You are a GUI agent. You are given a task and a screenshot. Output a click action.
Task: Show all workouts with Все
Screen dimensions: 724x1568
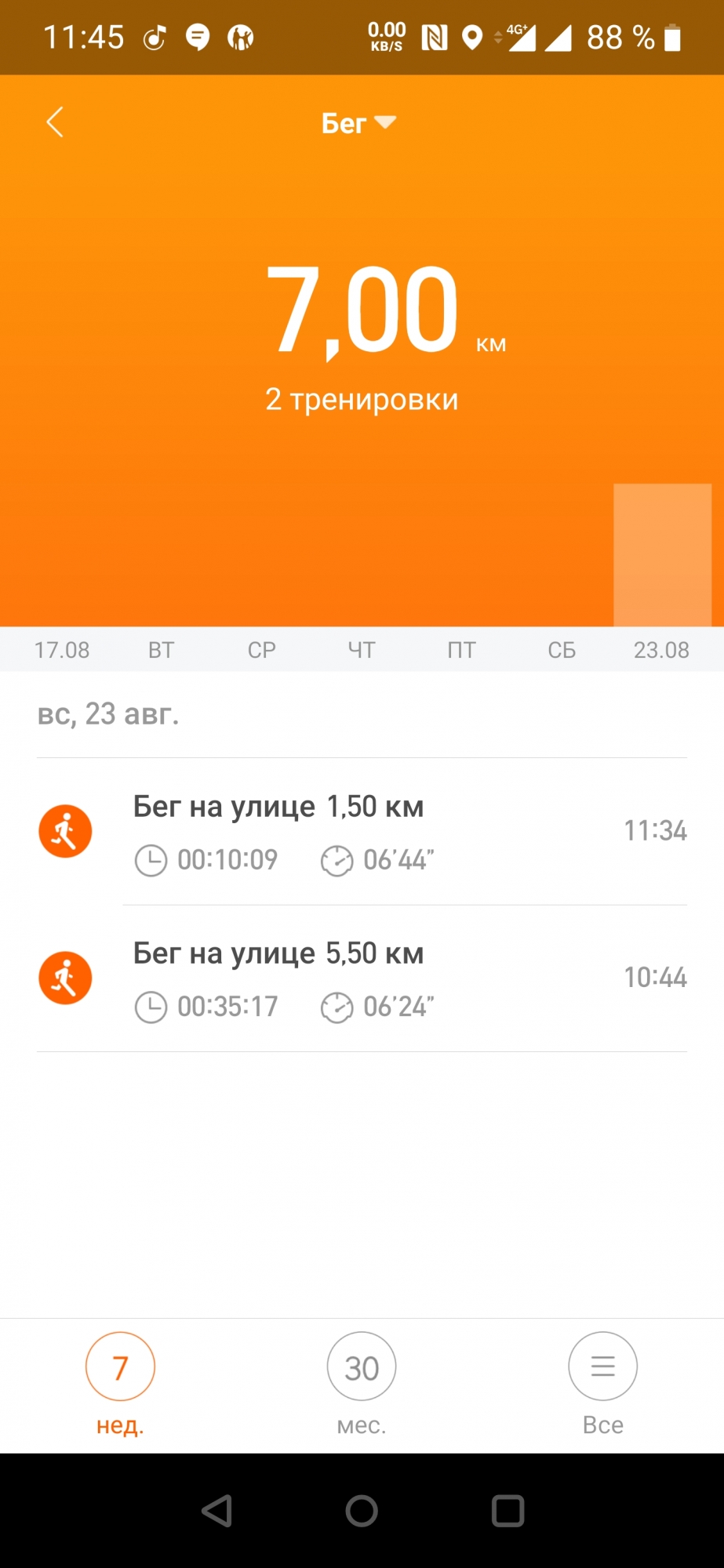click(x=602, y=1381)
